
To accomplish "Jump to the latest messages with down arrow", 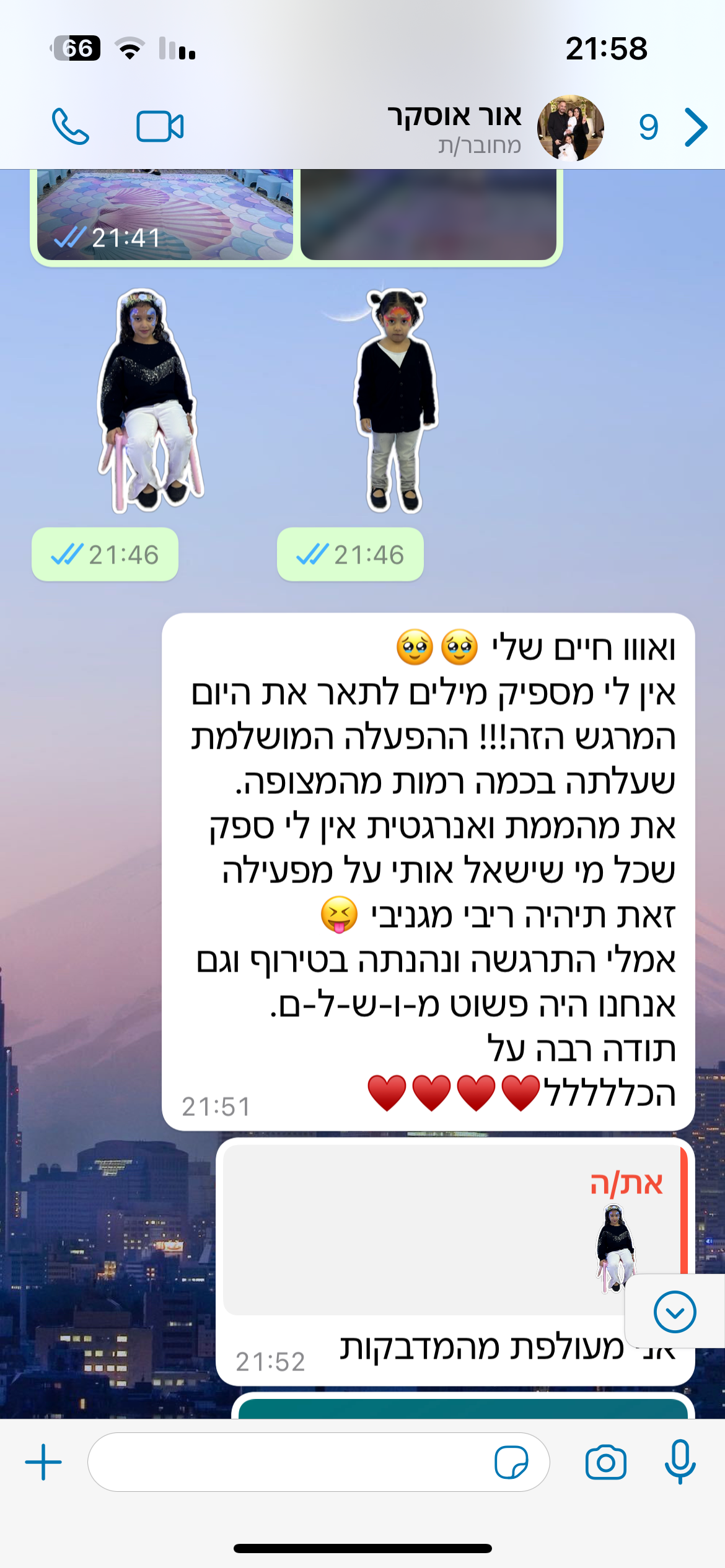I will tap(674, 1312).
